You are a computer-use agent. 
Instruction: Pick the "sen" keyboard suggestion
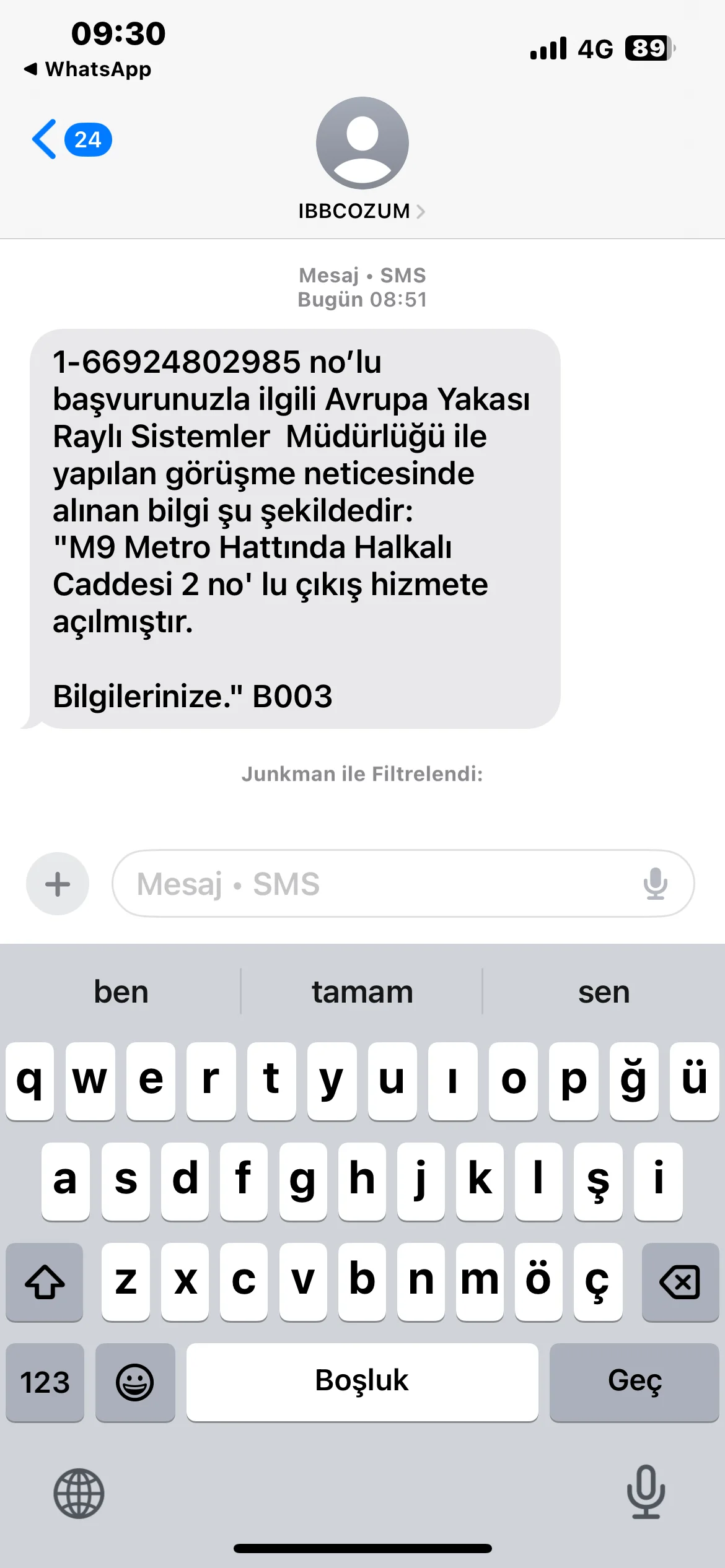[x=604, y=992]
